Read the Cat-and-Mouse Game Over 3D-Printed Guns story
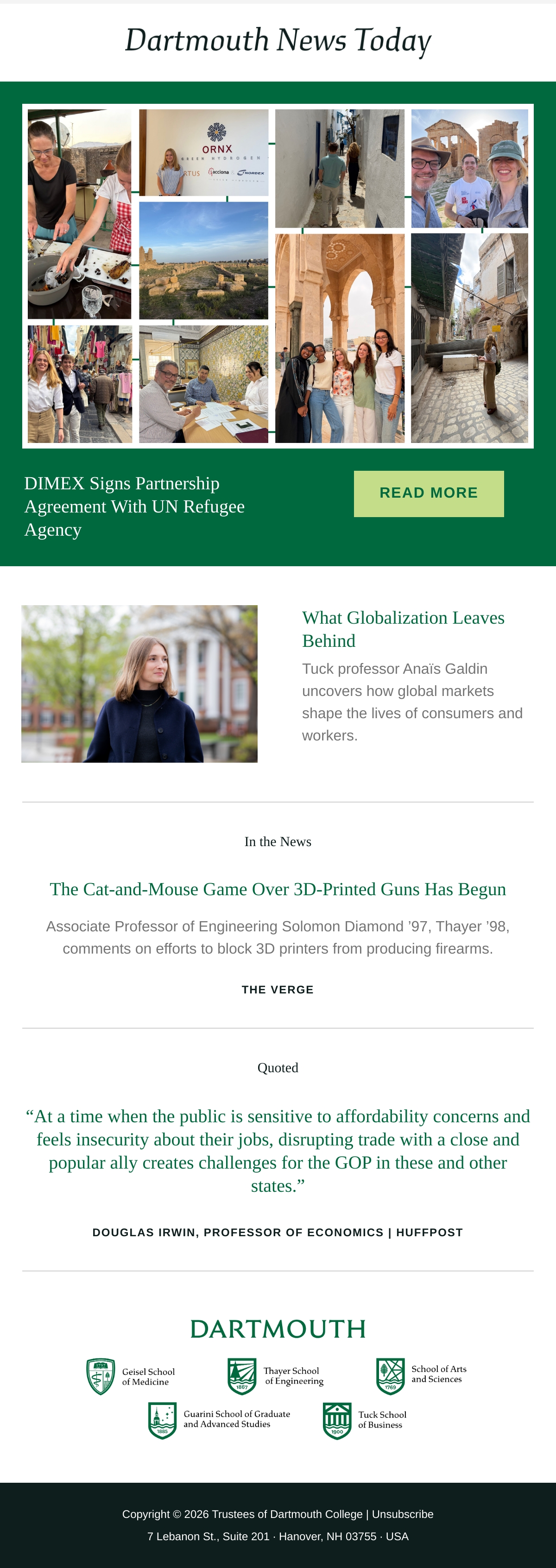This screenshot has width=556, height=1568. pyautogui.click(x=278, y=889)
